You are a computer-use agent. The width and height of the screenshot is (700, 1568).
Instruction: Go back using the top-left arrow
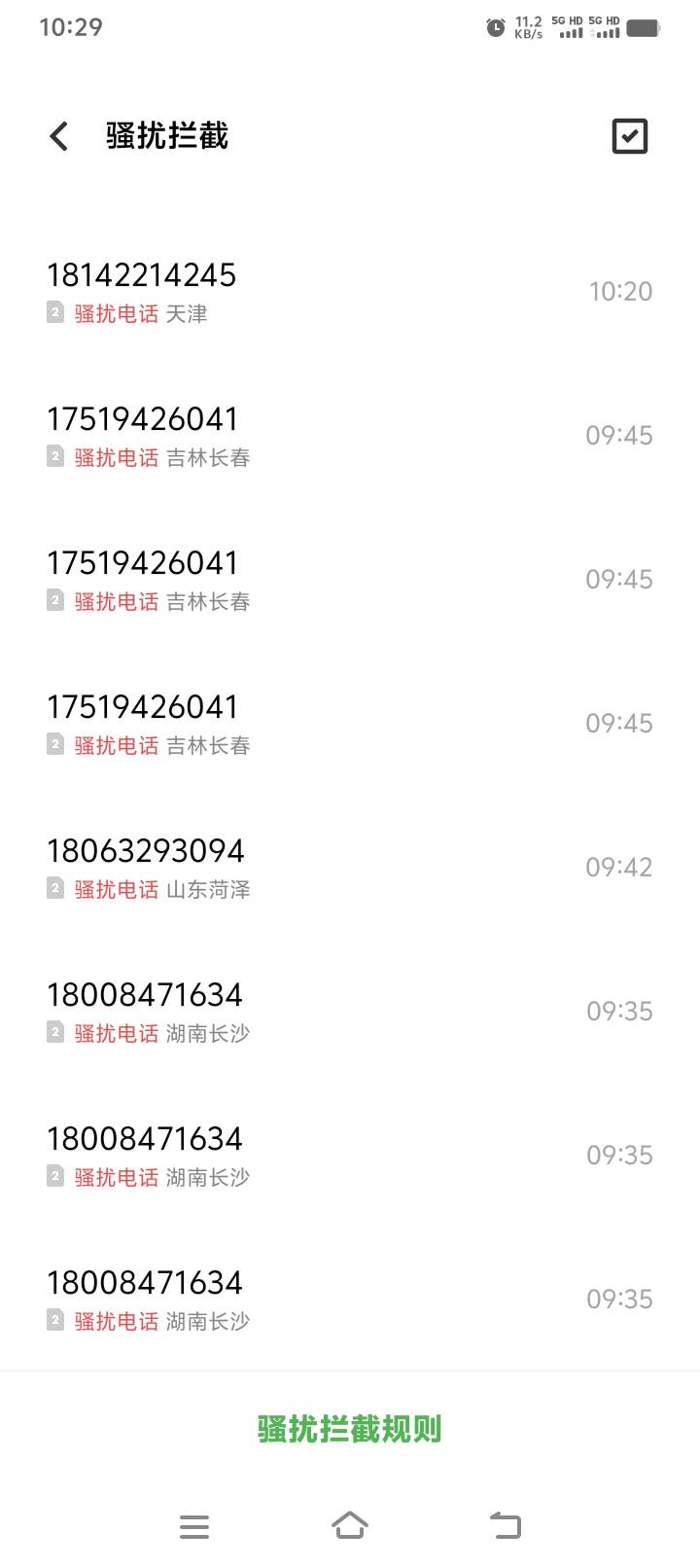(x=59, y=136)
